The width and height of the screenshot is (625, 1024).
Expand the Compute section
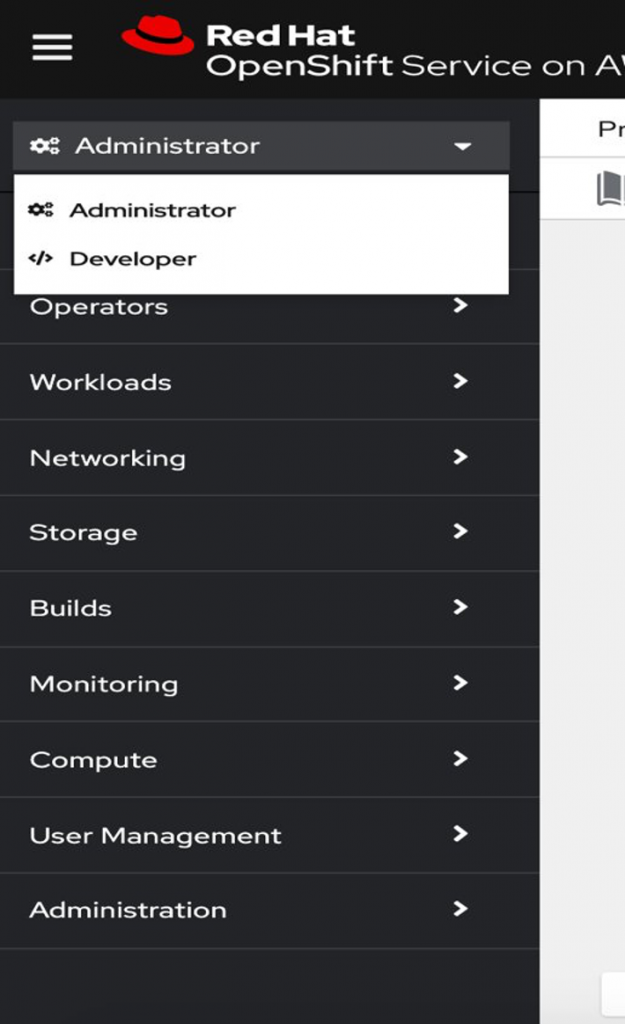point(249,760)
